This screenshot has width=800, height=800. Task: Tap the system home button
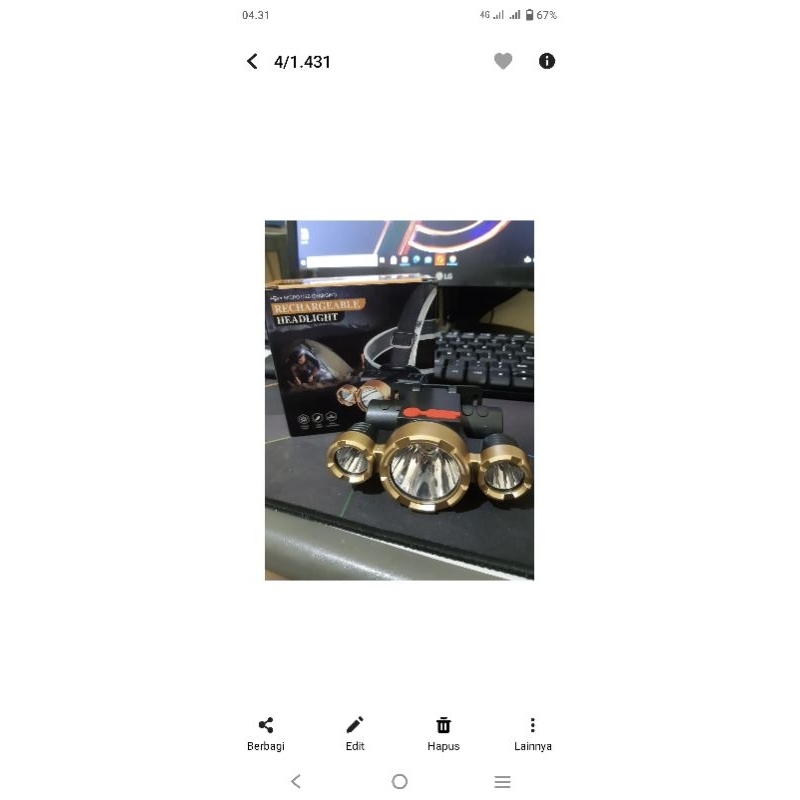tap(400, 782)
